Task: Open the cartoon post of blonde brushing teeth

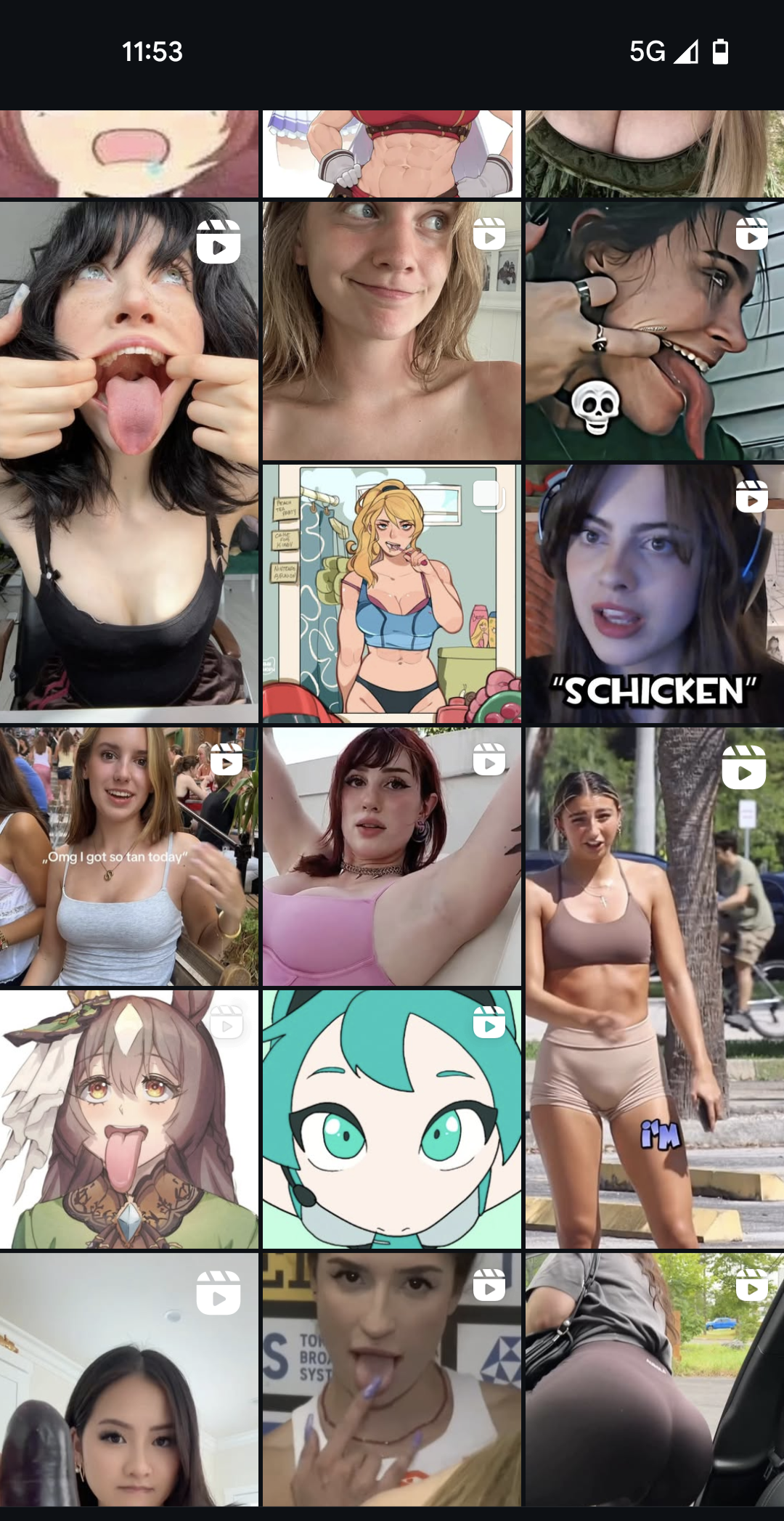Action: [x=392, y=594]
